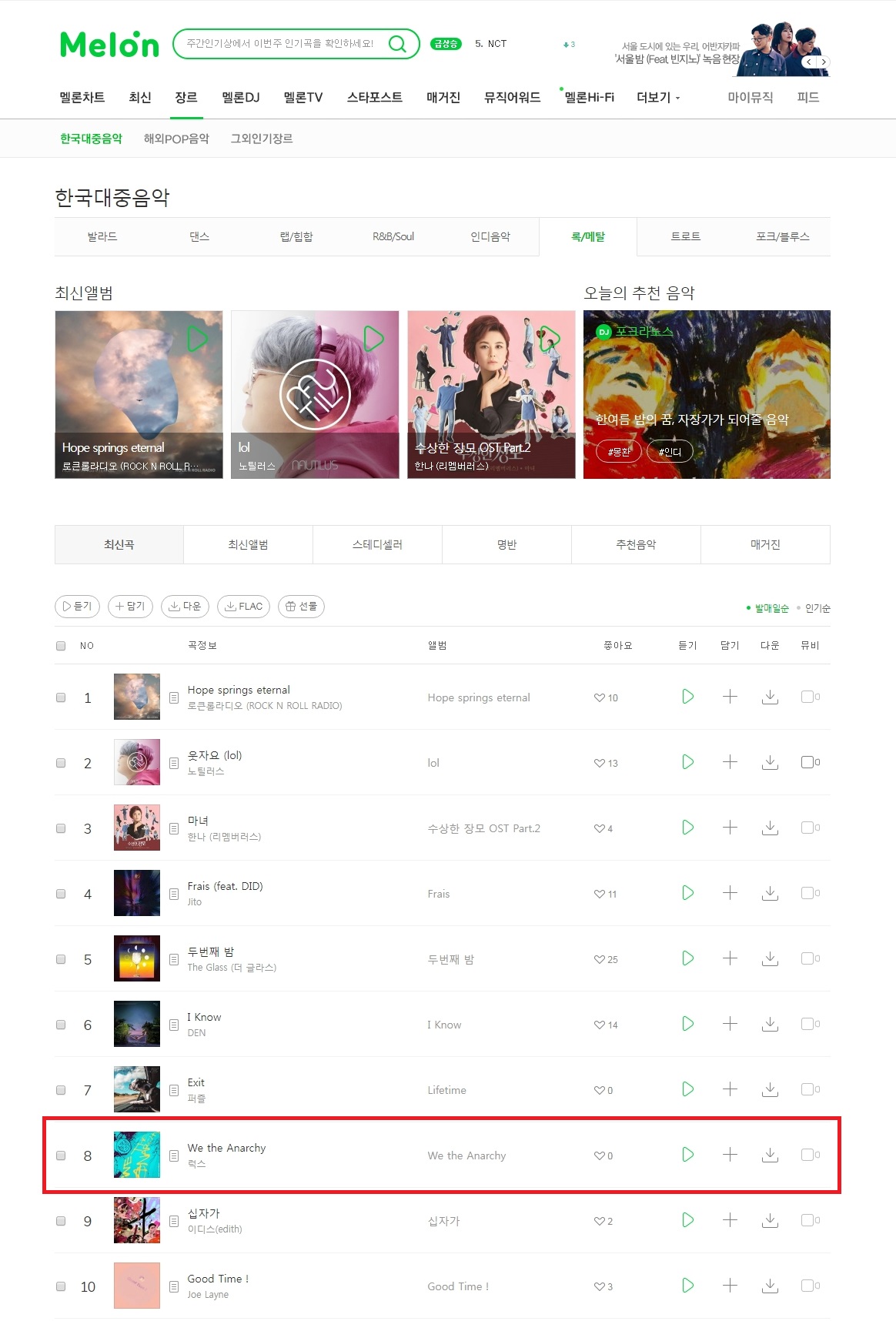Download the song We the Anarchy
The image size is (896, 1321).
[x=770, y=1155]
